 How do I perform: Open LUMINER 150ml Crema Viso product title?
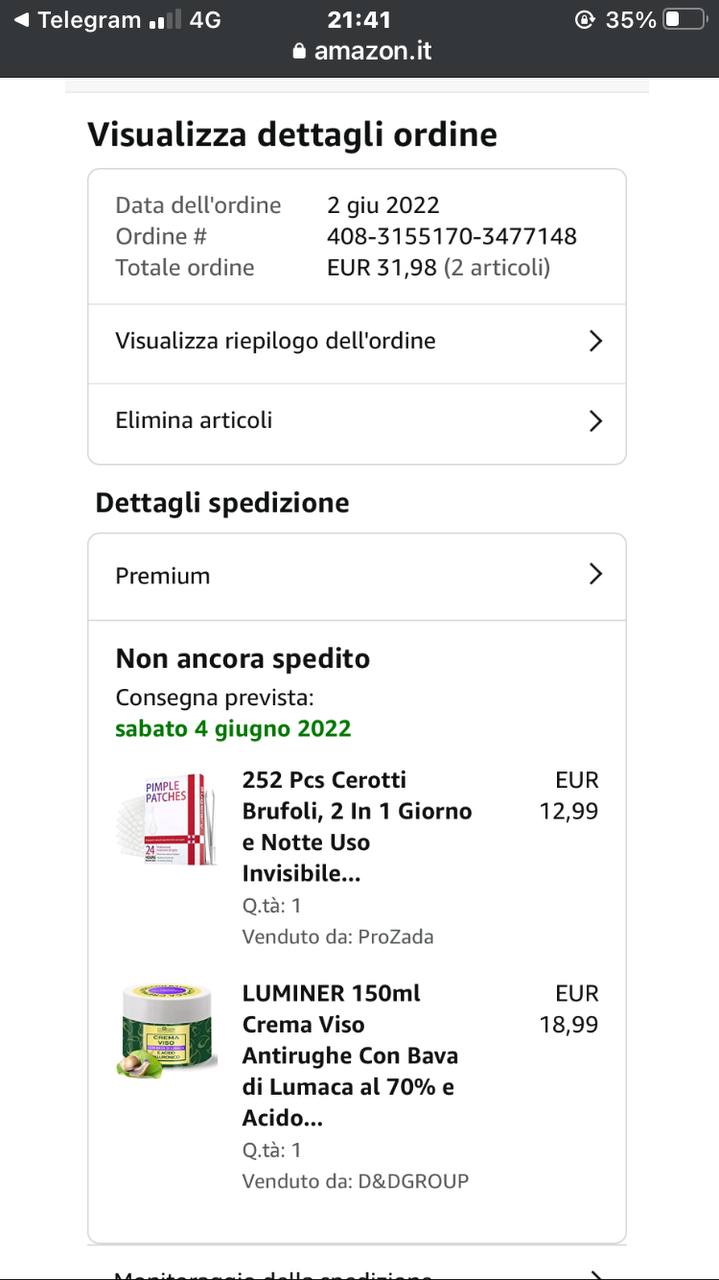350,1055
